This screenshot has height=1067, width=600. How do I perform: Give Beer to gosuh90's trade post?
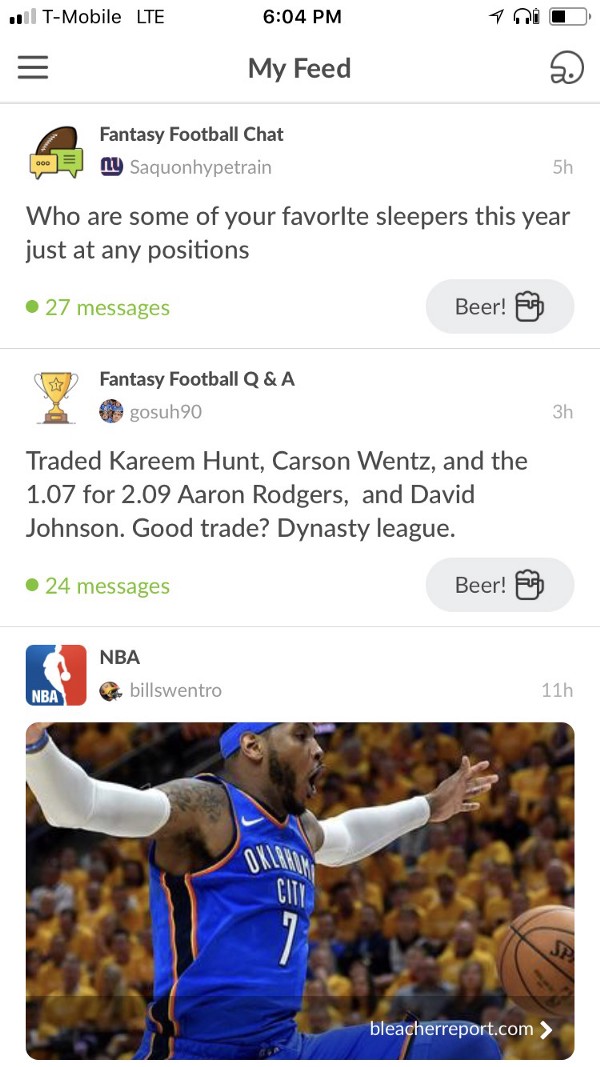coord(499,584)
